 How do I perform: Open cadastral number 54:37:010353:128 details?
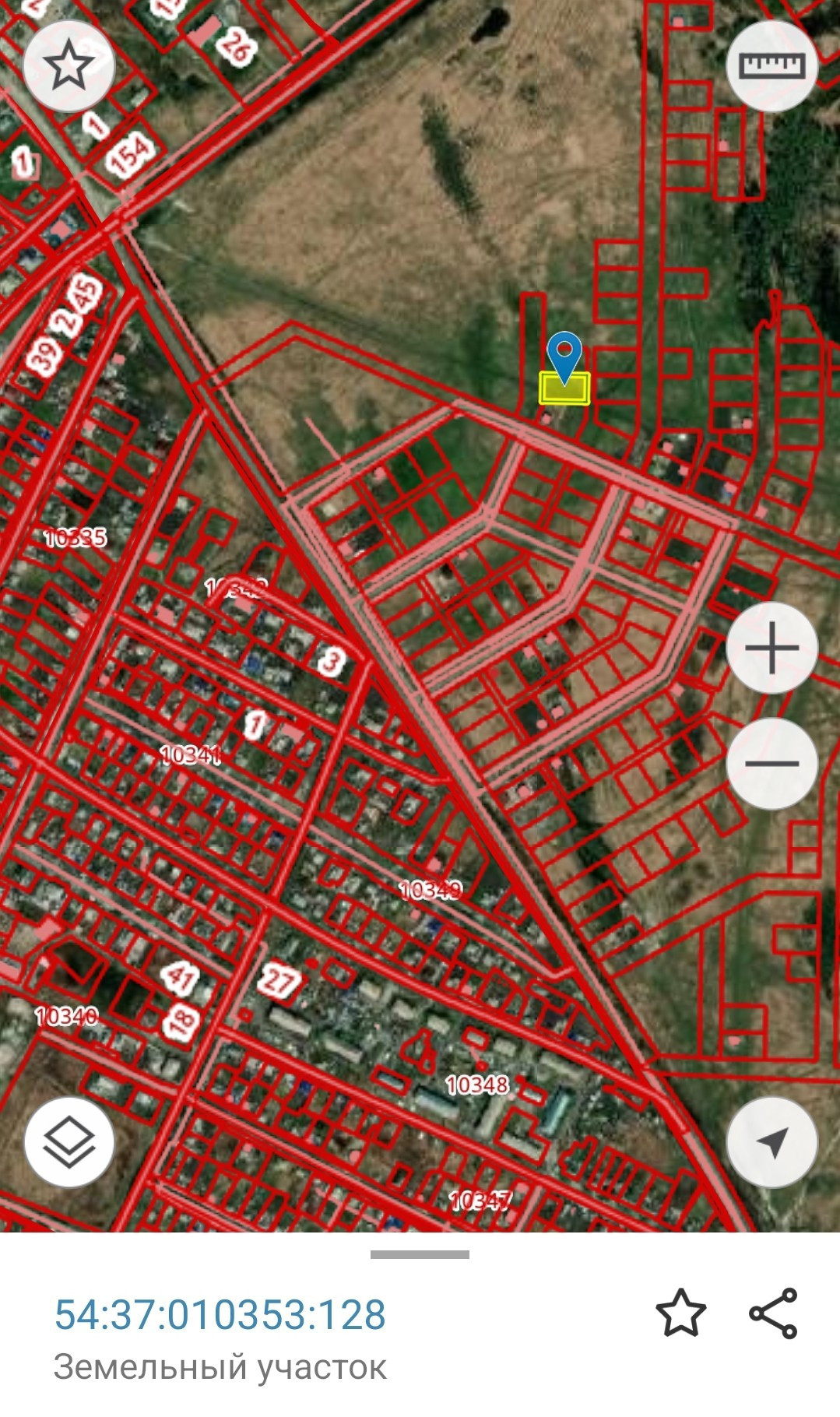tap(220, 1315)
